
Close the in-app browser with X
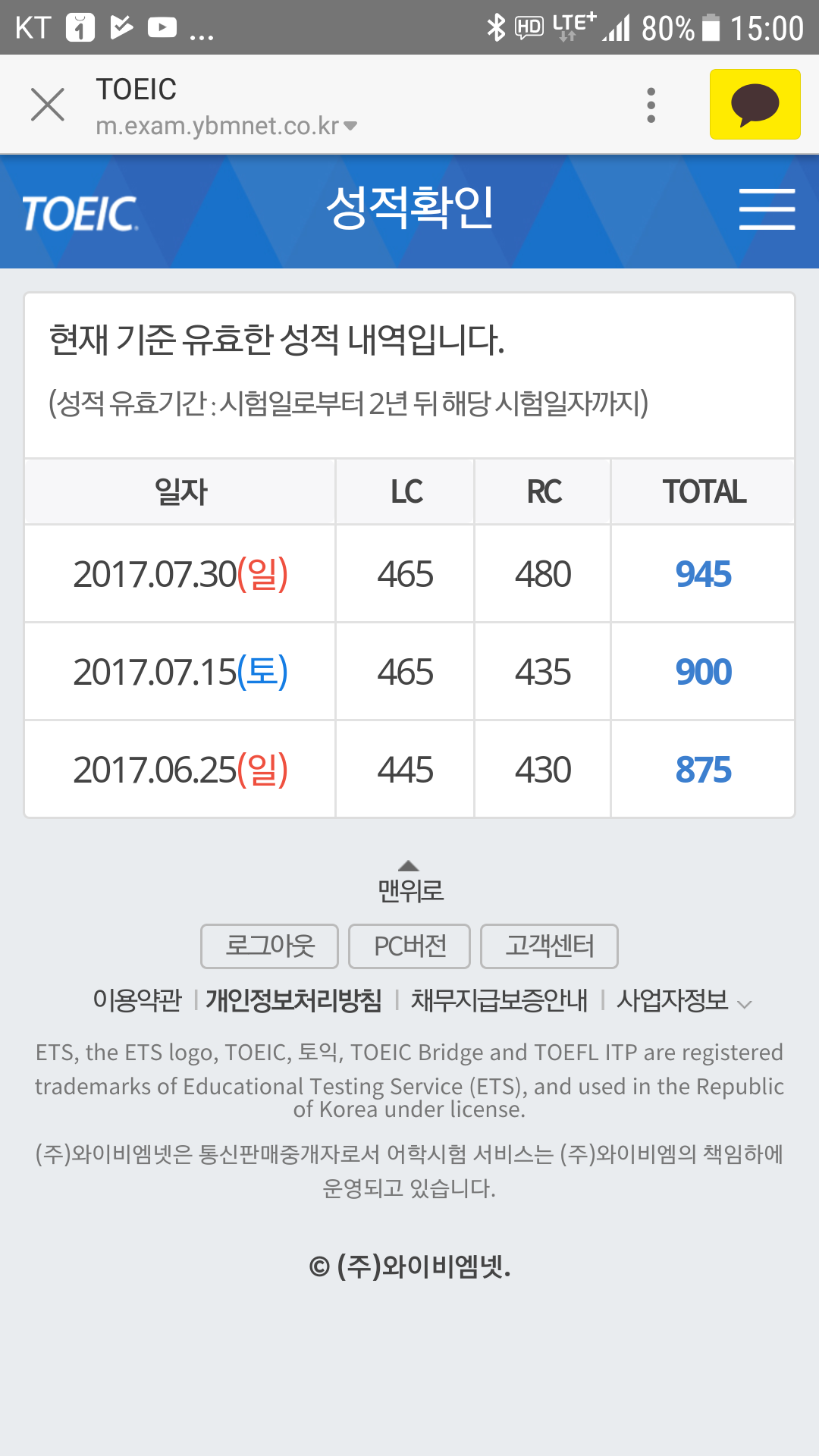point(48,105)
